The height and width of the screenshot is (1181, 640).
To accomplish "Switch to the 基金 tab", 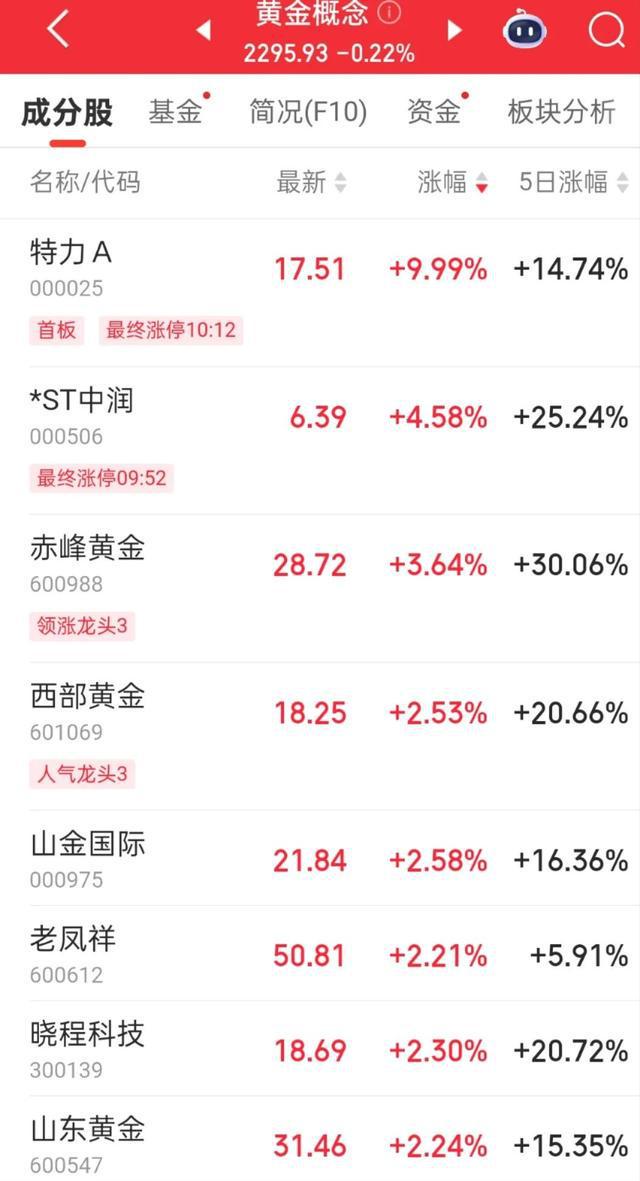I will [175, 112].
